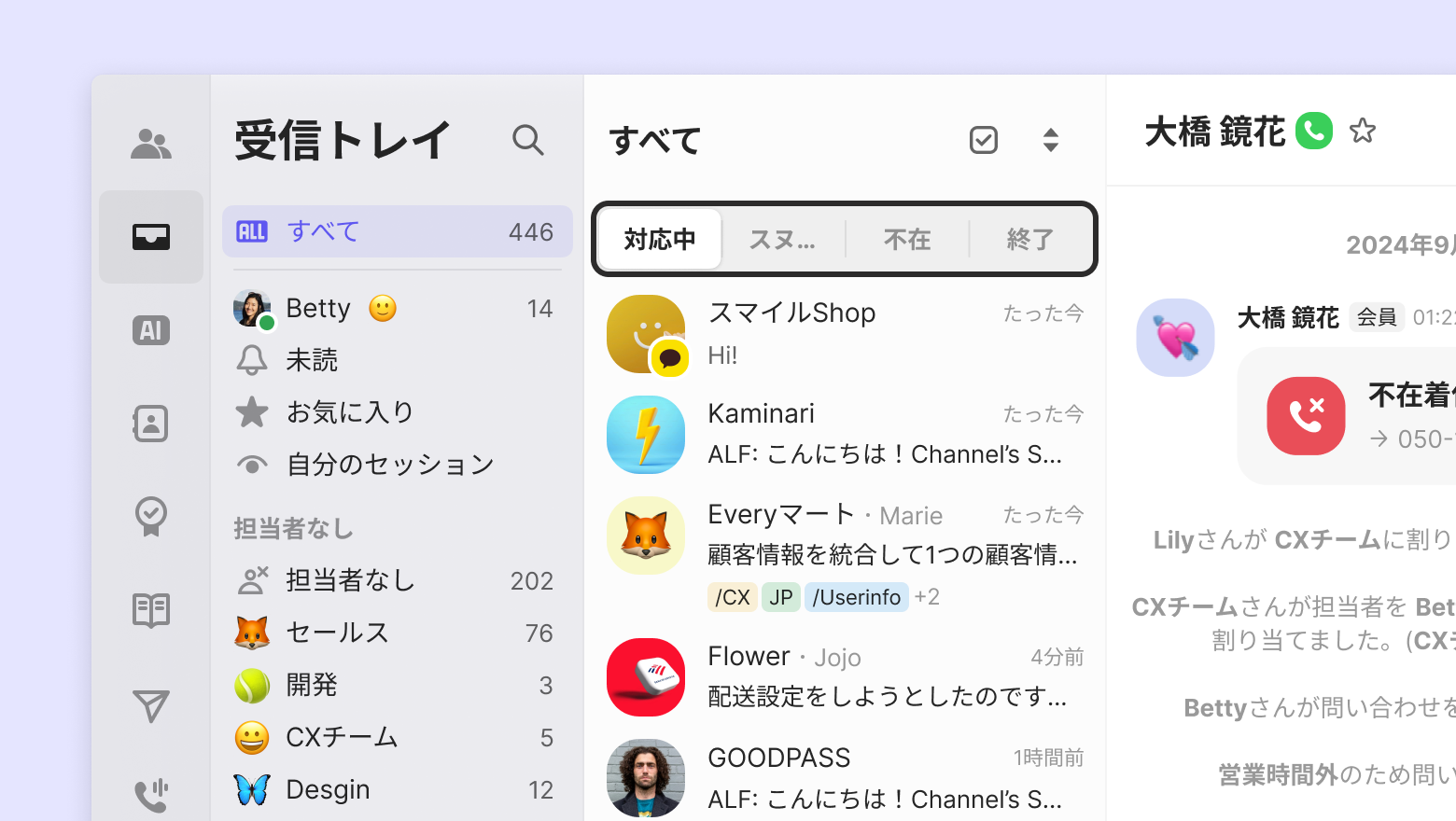Open the team members icon in sidebar
Viewport: 1456px width, 821px height.
(x=151, y=144)
